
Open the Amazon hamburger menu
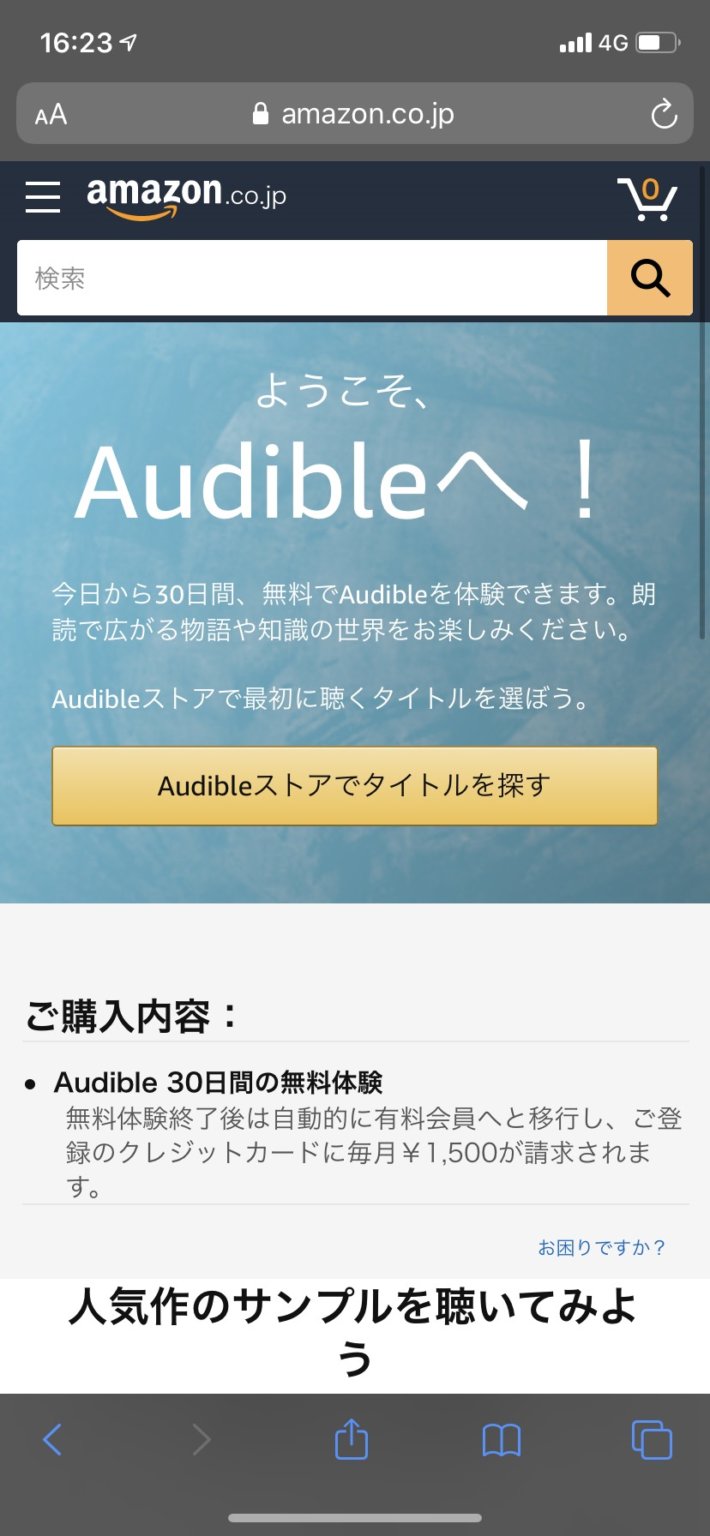coord(43,197)
